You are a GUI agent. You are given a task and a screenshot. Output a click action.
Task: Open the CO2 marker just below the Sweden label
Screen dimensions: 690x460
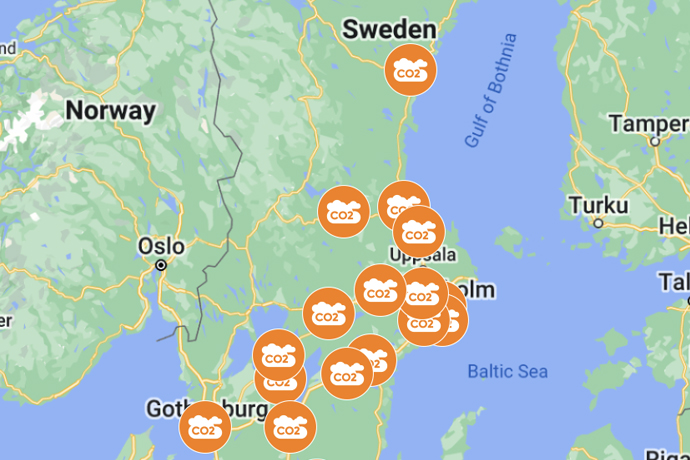(411, 70)
